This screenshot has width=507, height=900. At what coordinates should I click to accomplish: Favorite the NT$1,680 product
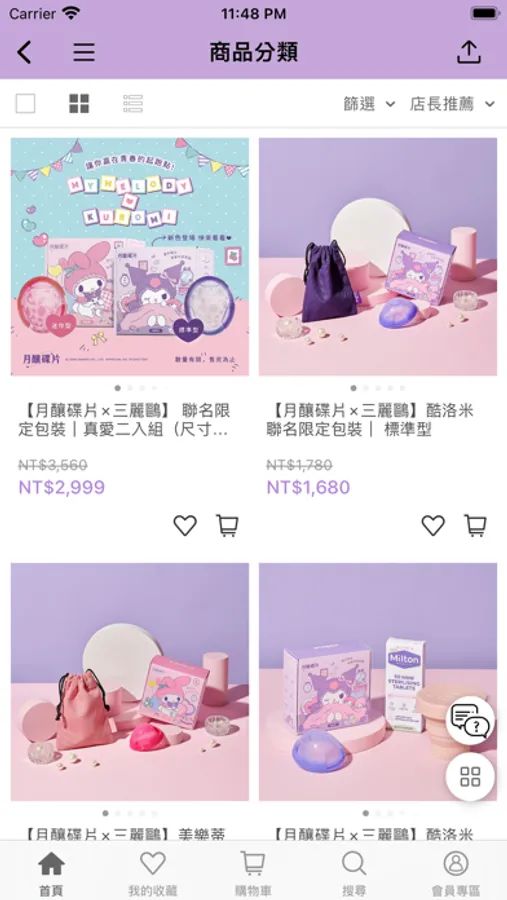(x=433, y=526)
